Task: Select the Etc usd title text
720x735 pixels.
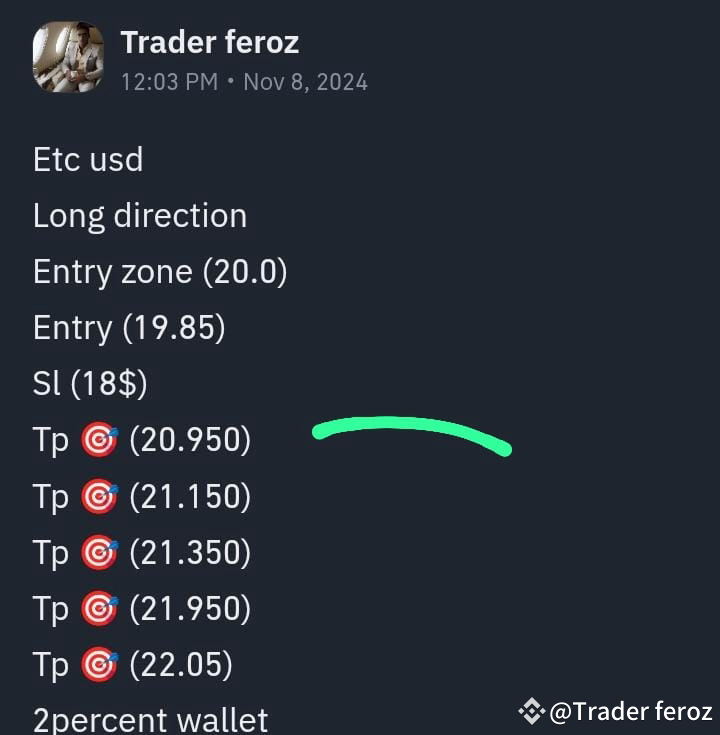Action: [x=88, y=159]
